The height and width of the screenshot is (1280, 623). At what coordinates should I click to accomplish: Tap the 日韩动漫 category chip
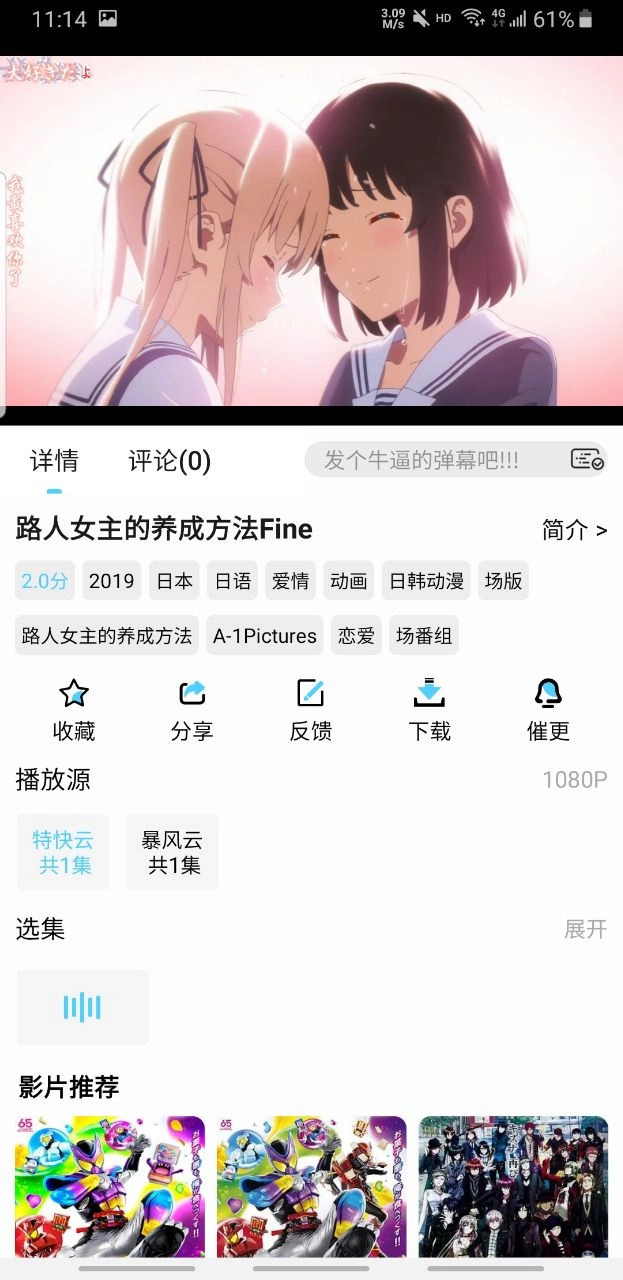[426, 581]
